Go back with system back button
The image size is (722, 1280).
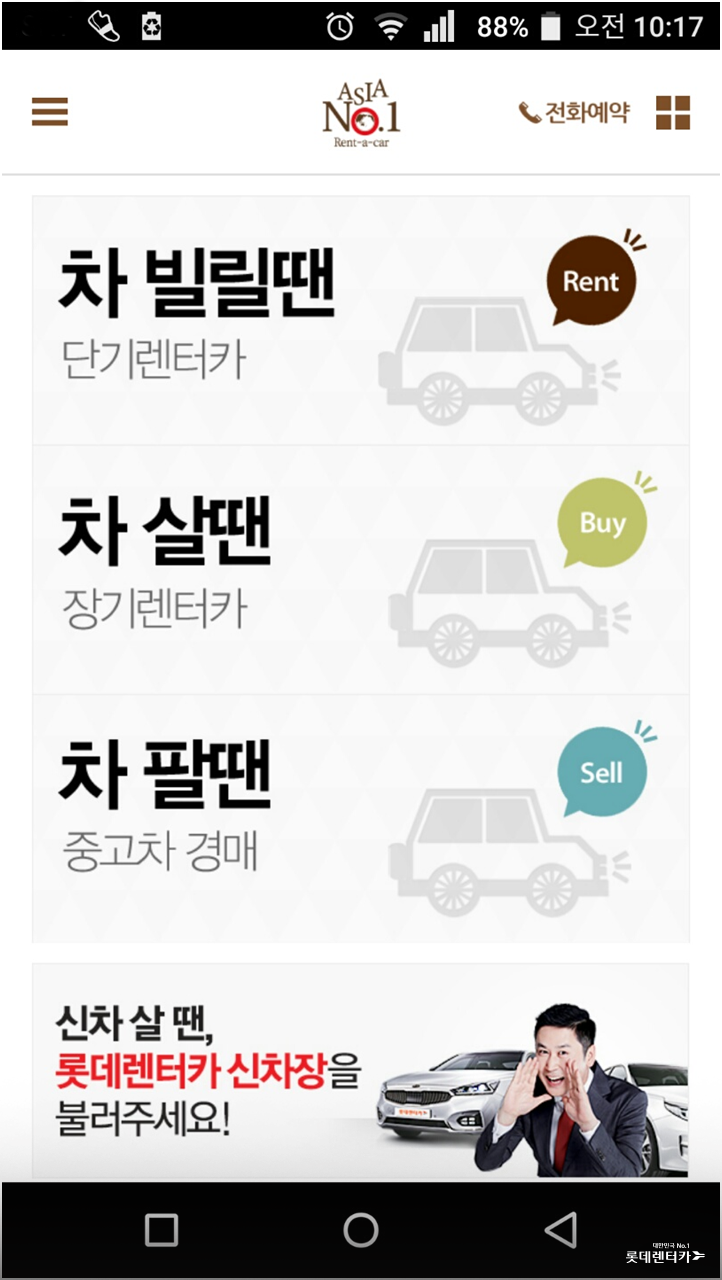561,1230
